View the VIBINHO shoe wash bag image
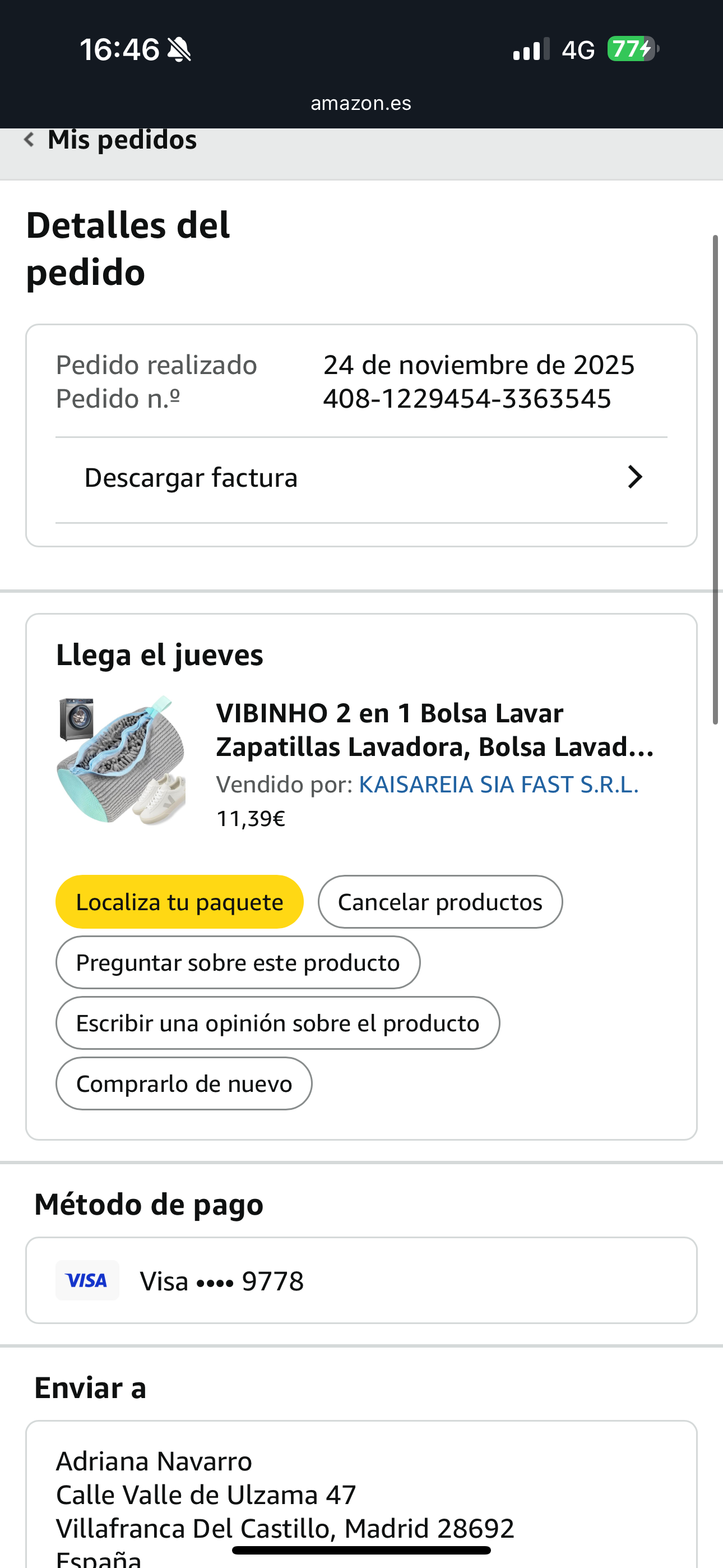723x1568 pixels. (122, 761)
